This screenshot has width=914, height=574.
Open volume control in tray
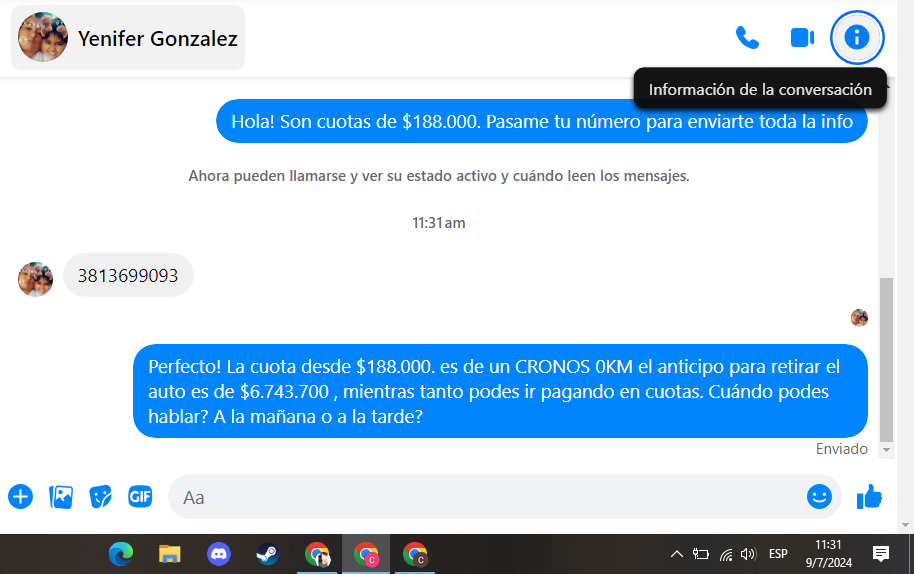748,554
